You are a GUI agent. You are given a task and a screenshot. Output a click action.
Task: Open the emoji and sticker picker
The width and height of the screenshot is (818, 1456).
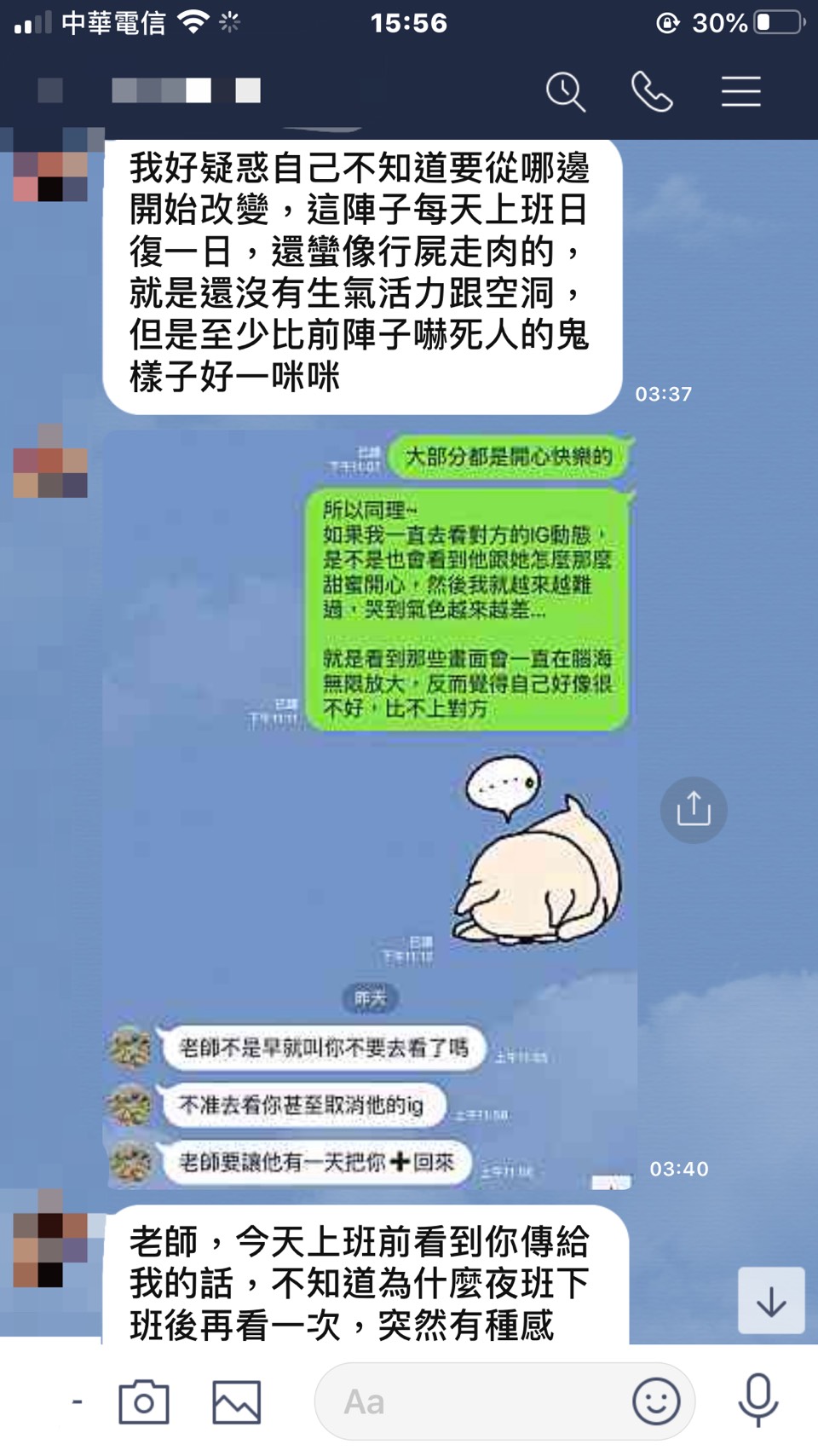[x=656, y=1401]
